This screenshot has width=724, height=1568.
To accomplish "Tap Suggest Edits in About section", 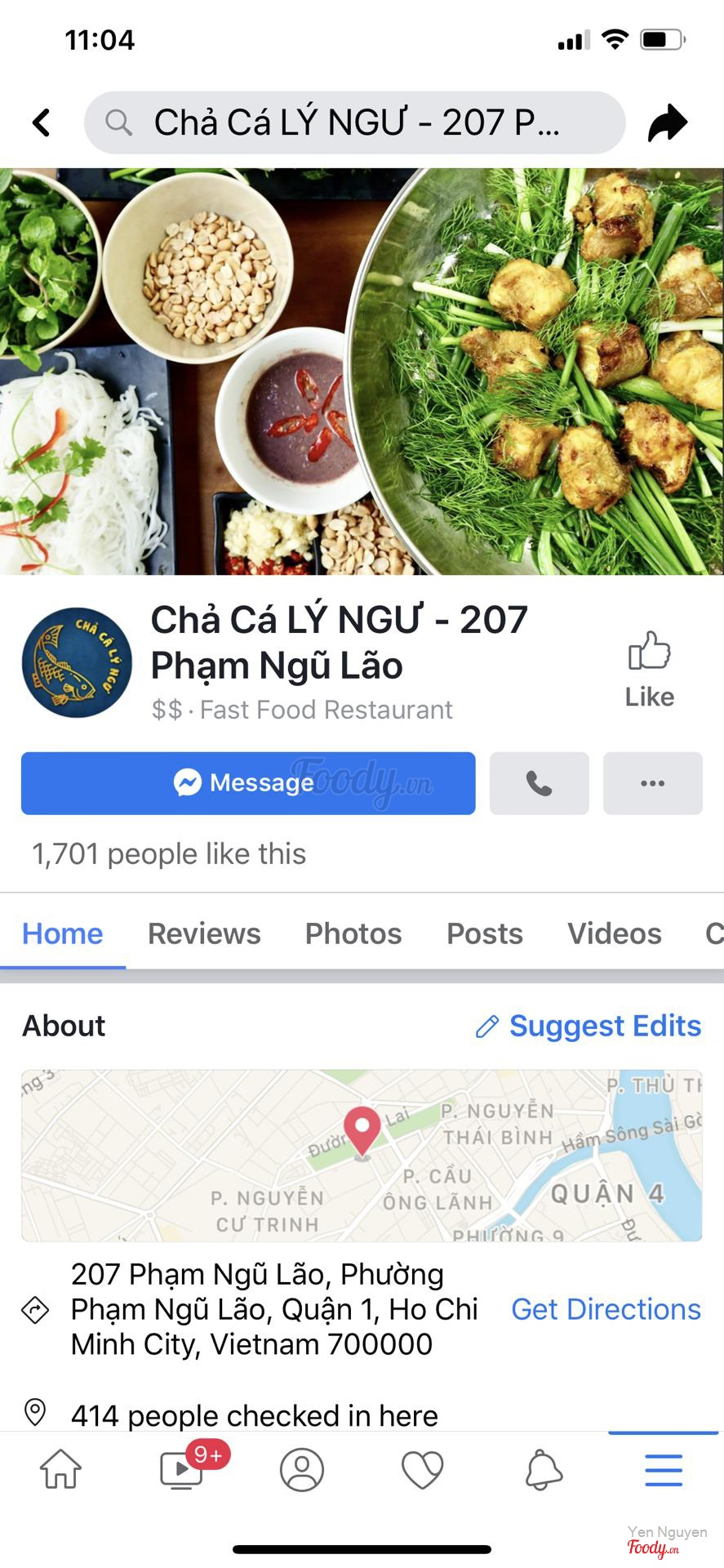I will click(589, 1026).
